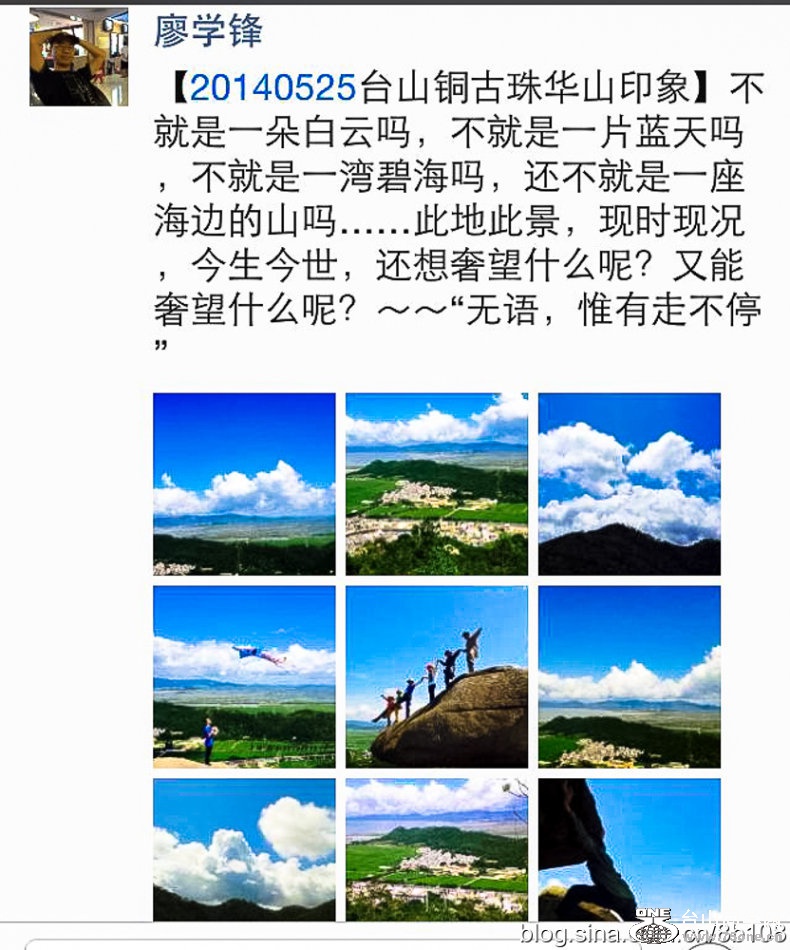Tap the blue 20140525 link in the post
The height and width of the screenshot is (950, 790).
[x=272, y=88]
